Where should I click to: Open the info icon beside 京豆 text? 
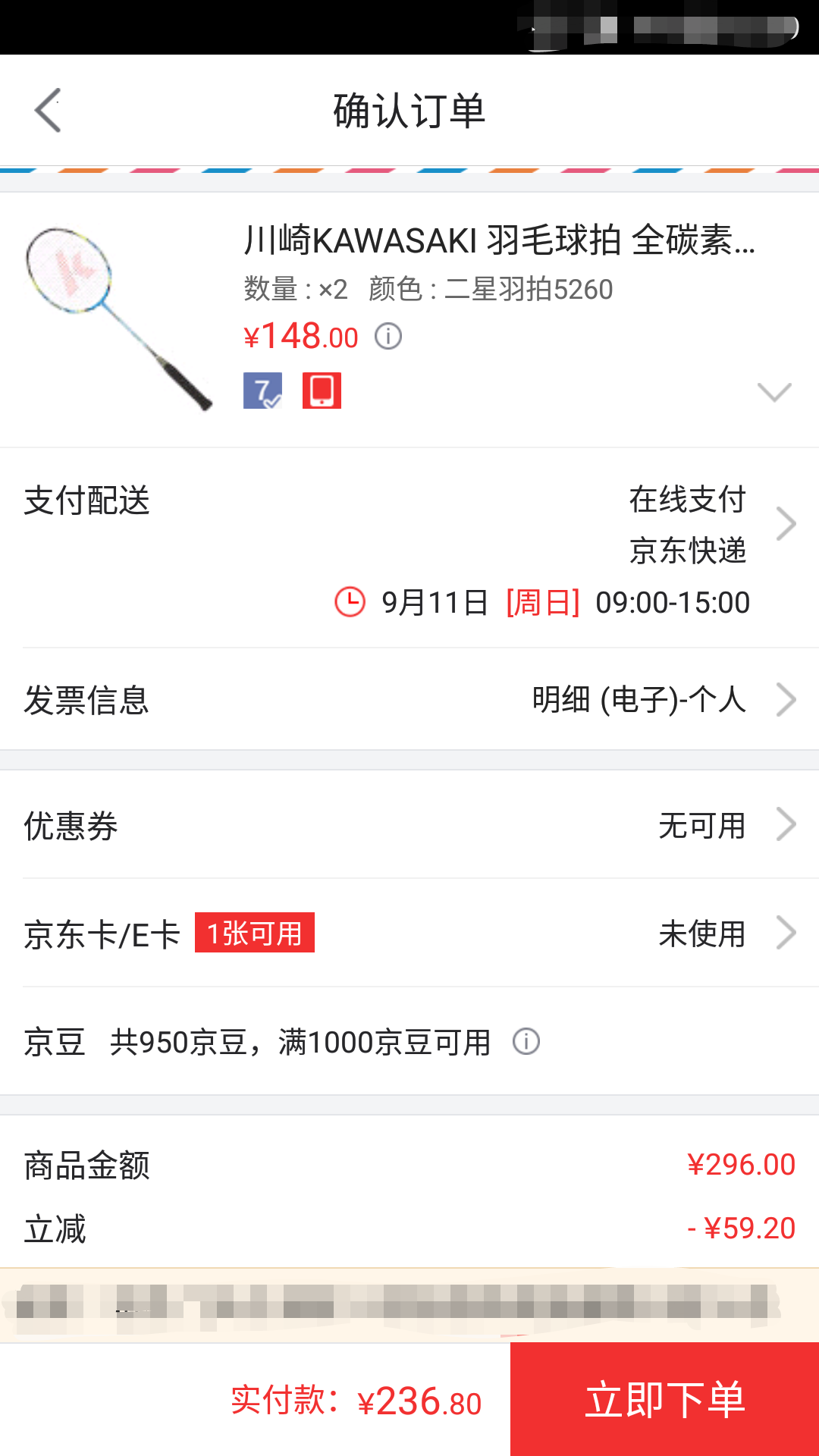[x=526, y=1043]
